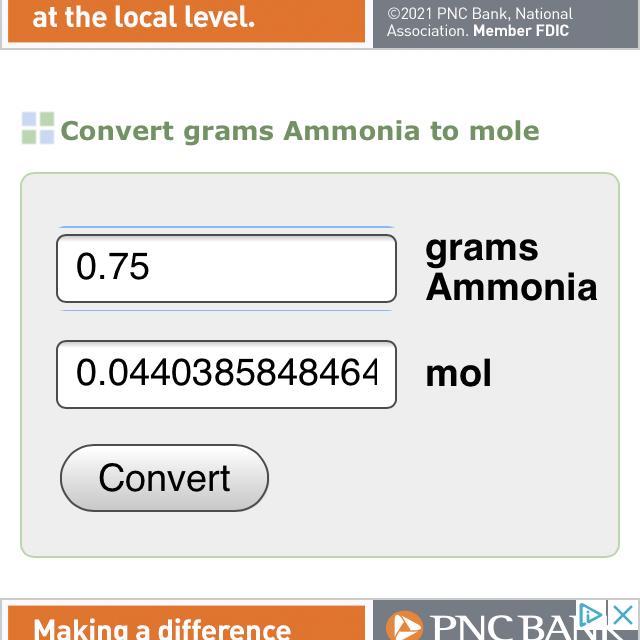Image resolution: width=640 pixels, height=640 pixels.
Task: Close the PNC Bank ad at bottom
Action: pos(624,614)
